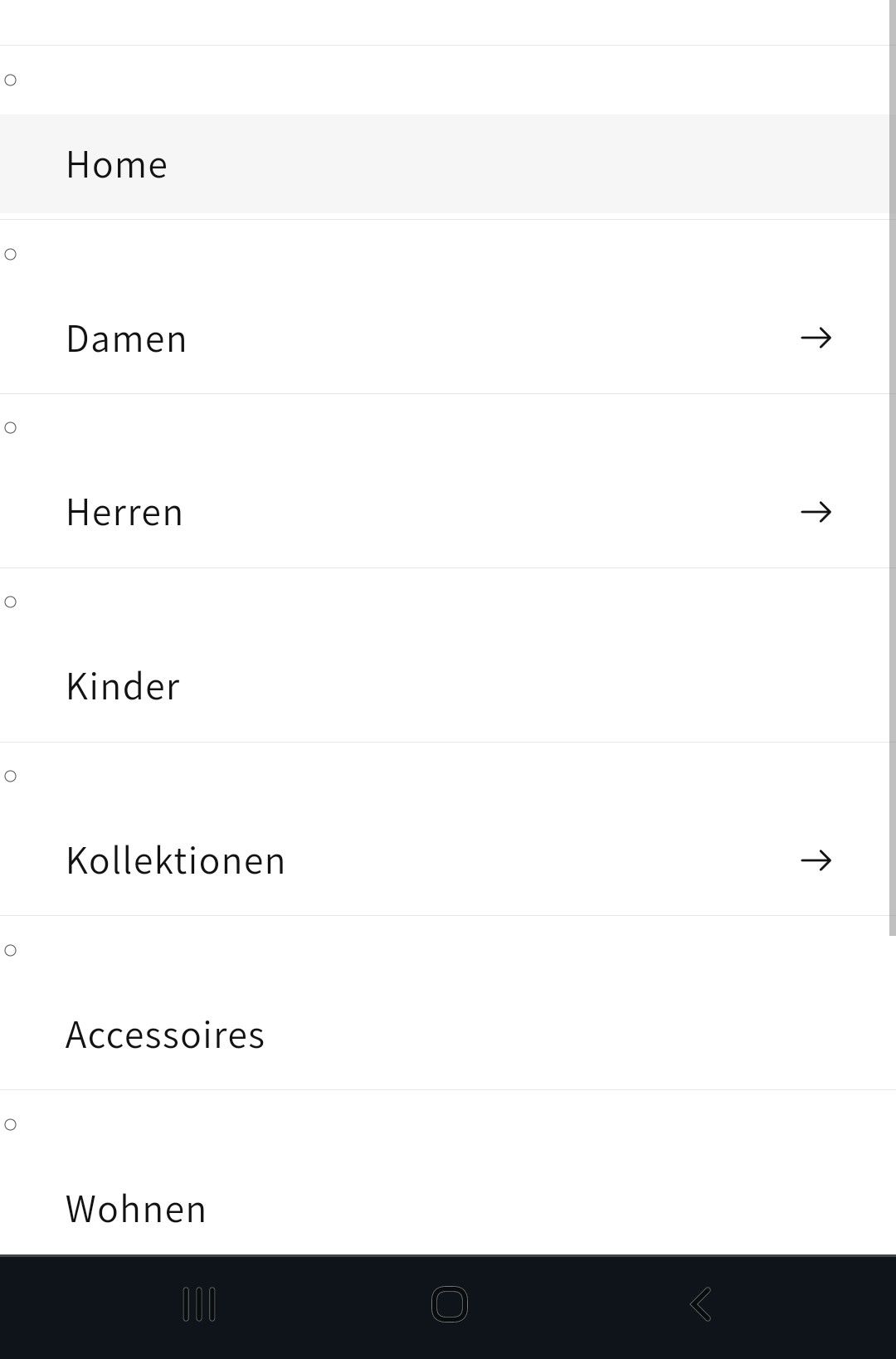Image resolution: width=896 pixels, height=1359 pixels.
Task: Open recent apps from navigation bar
Action: coord(199,1304)
